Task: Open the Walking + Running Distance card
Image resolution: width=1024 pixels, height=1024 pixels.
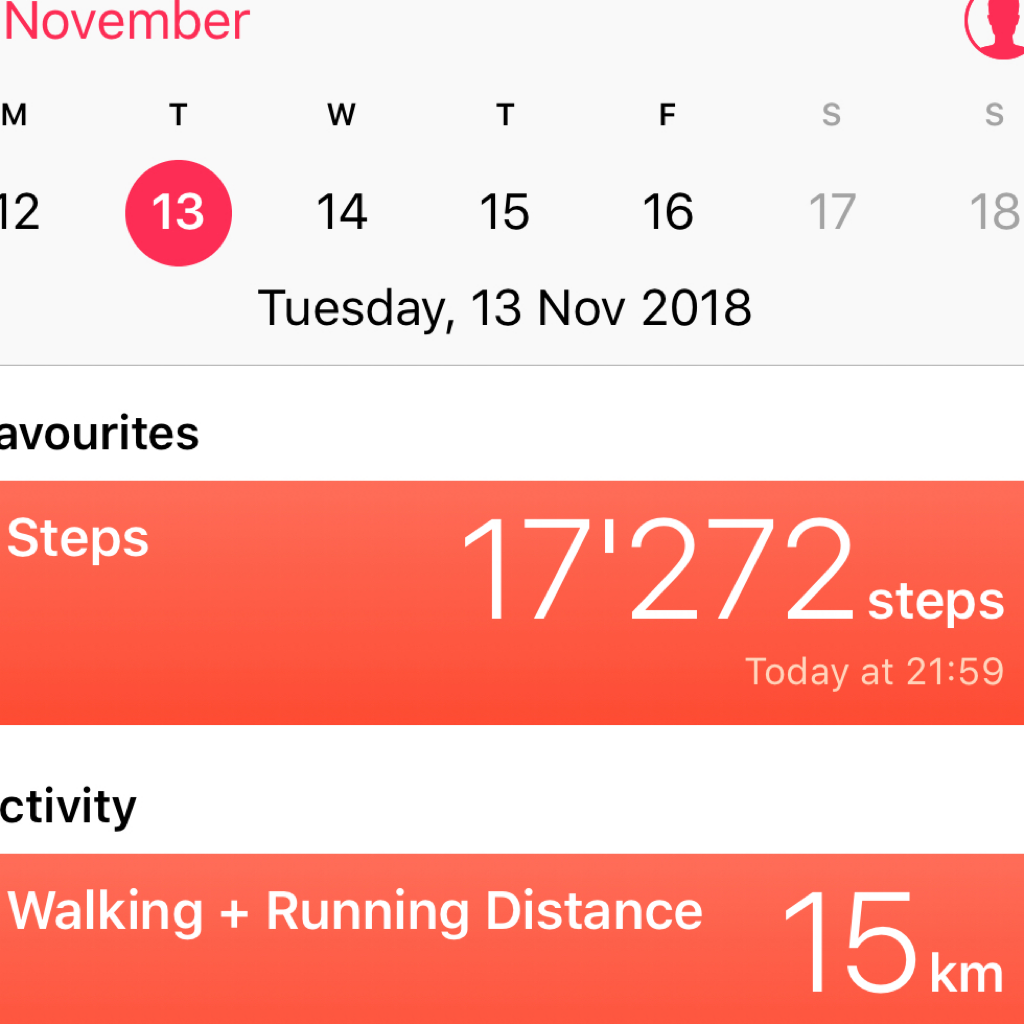Action: pyautogui.click(x=512, y=938)
